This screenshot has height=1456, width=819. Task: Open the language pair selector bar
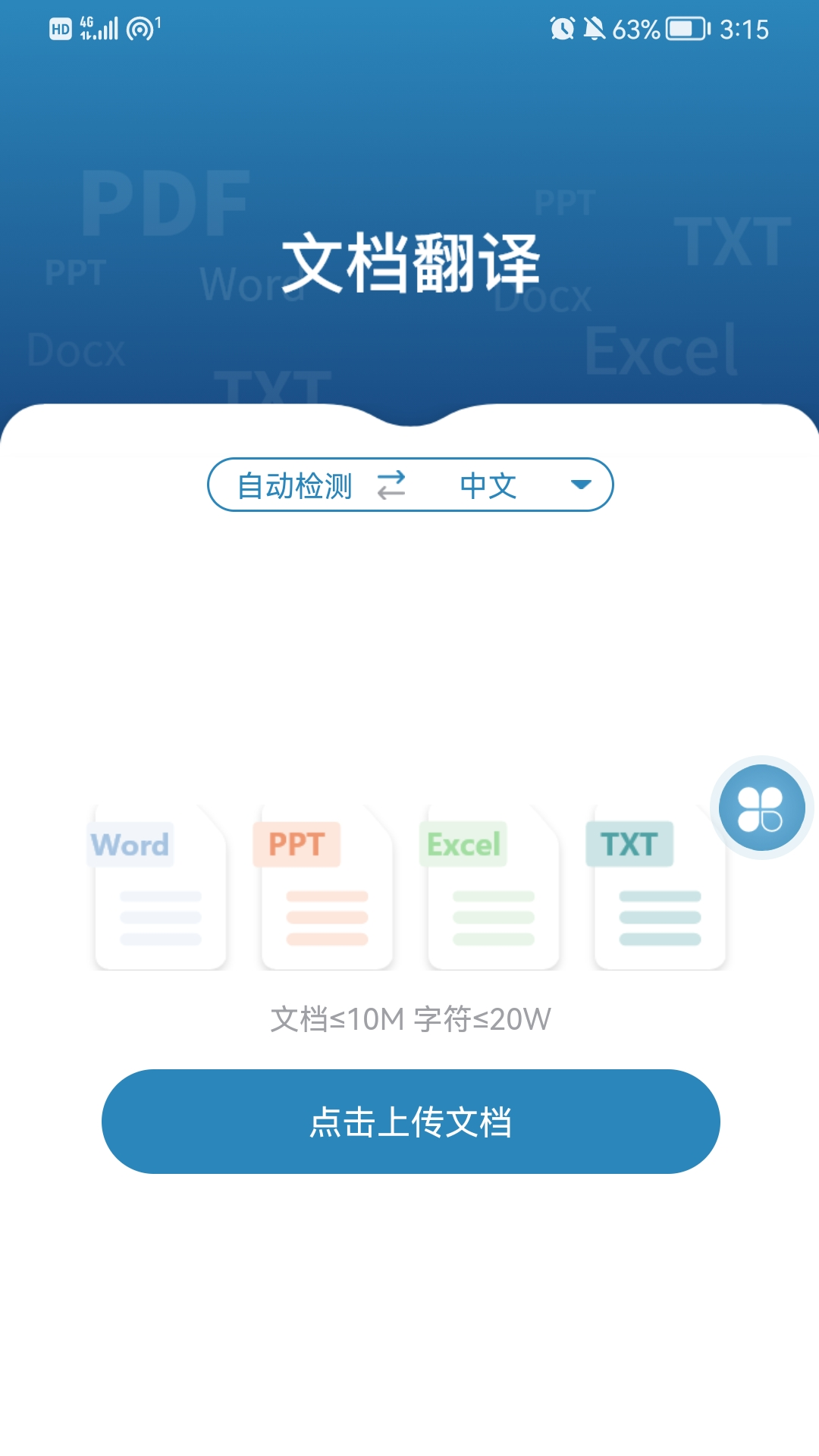[x=409, y=485]
